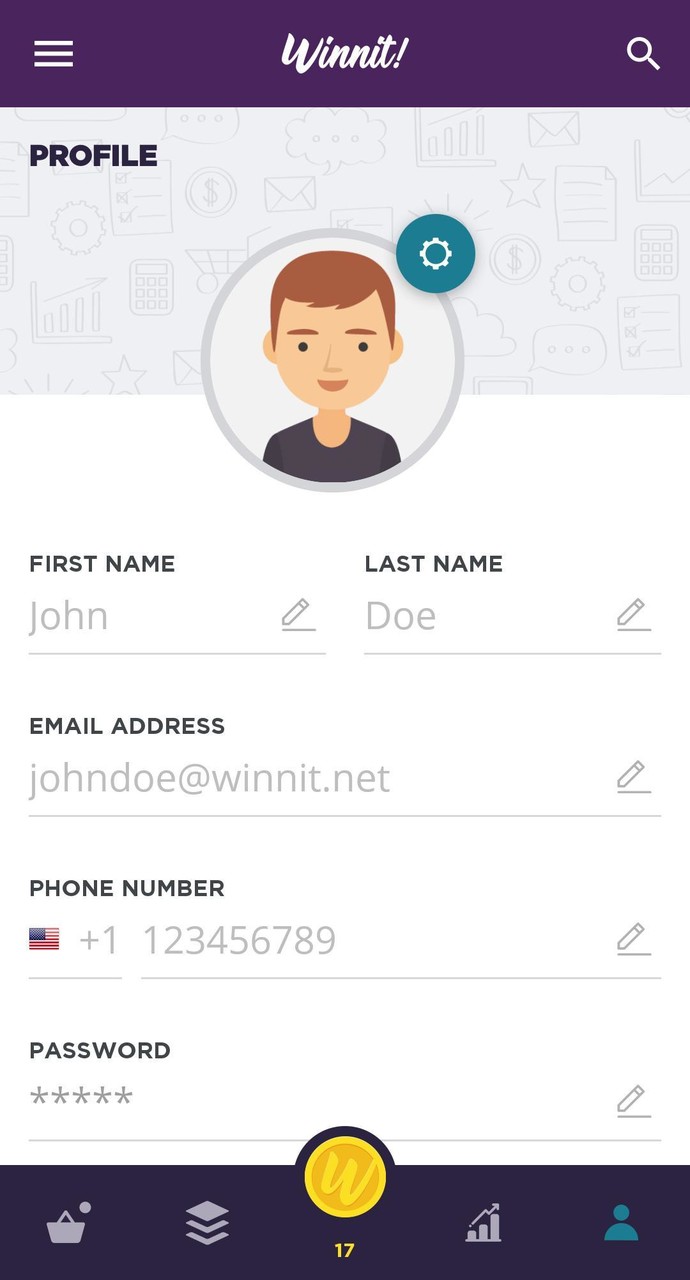Switch to the shopping basket tab
The height and width of the screenshot is (1280, 690).
pos(68,1223)
